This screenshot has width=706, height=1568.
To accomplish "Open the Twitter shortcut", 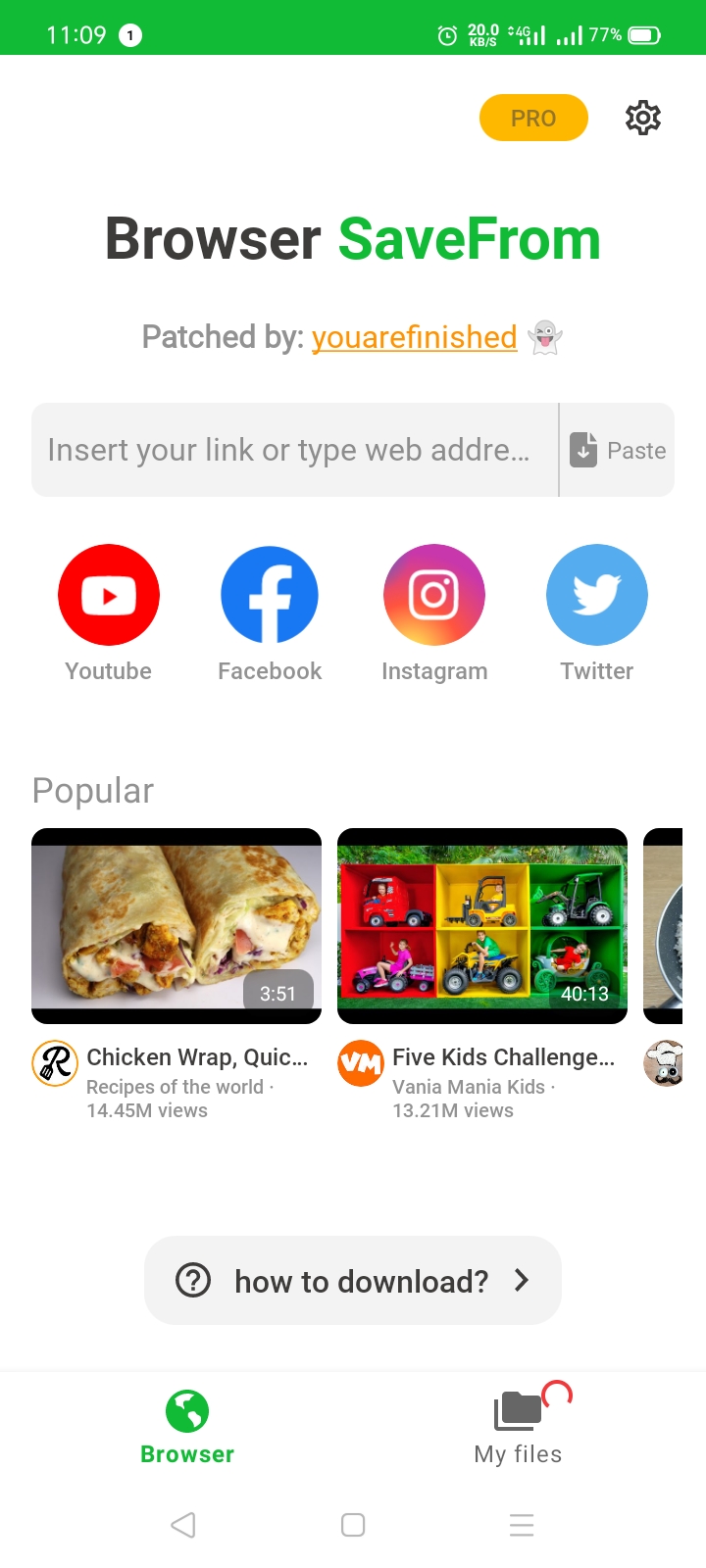I will click(597, 595).
